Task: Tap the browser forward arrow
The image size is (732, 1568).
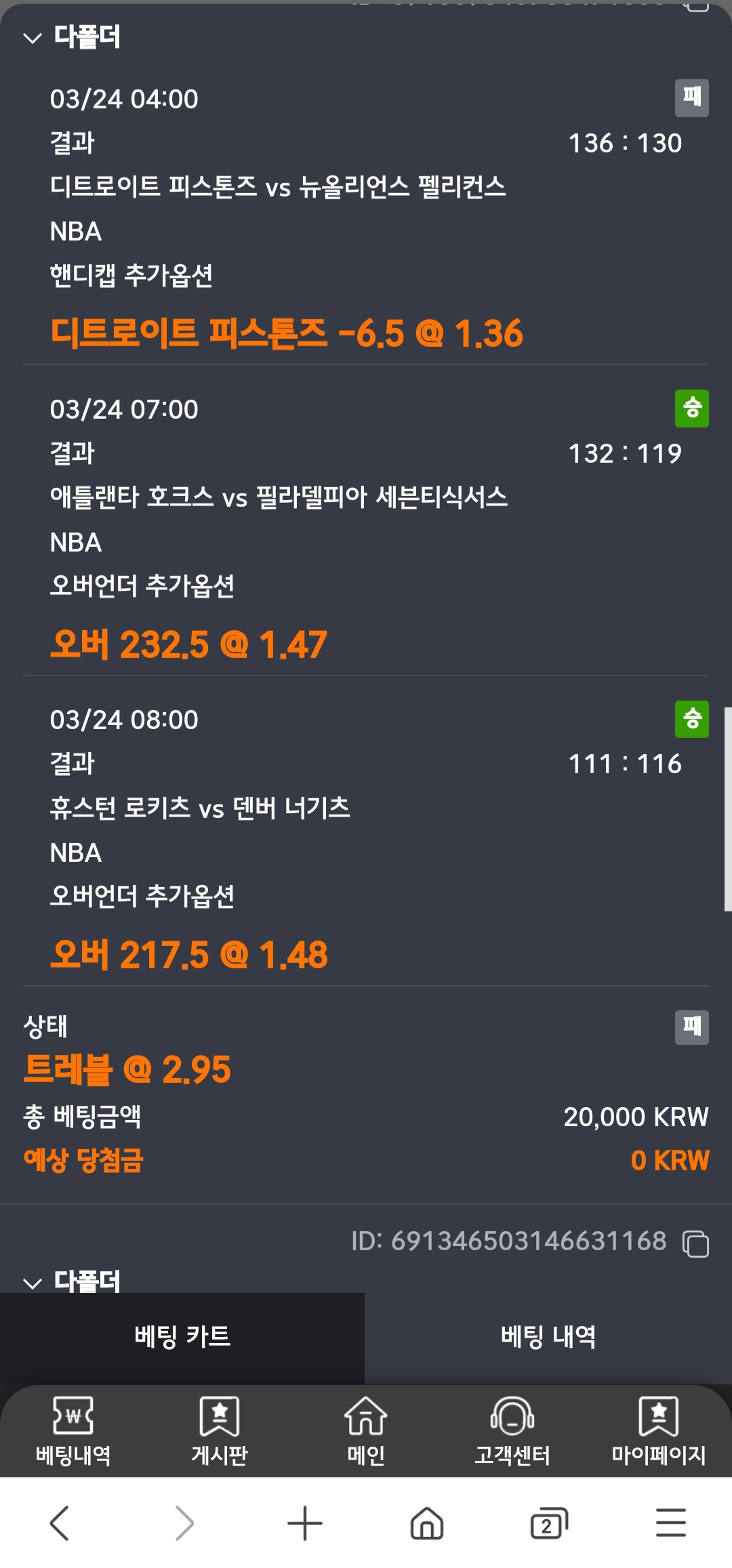Action: pos(184,1523)
